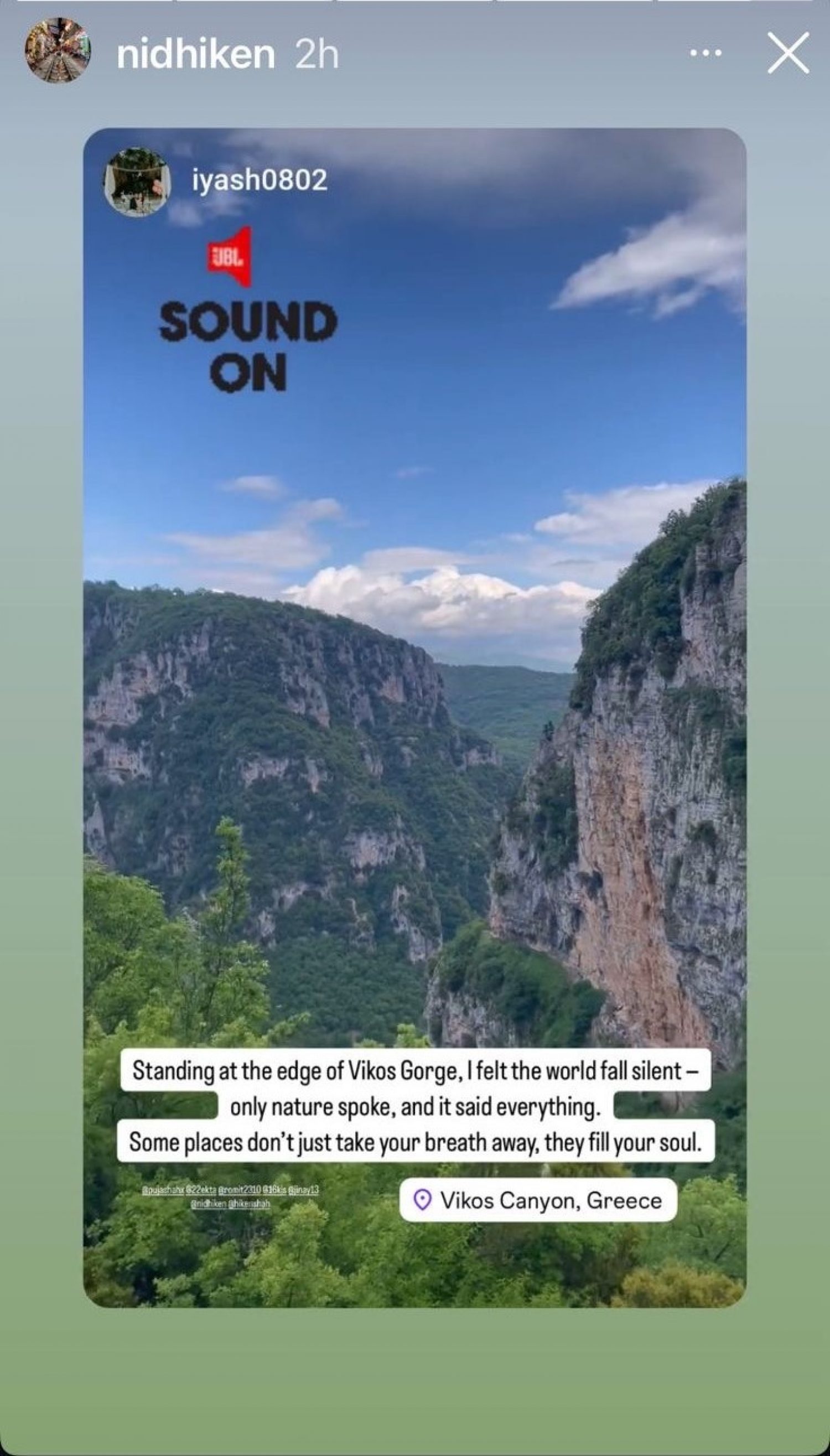830x1456 pixels.
Task: Open iyash0802's username in the reshared story
Action: pos(260,181)
